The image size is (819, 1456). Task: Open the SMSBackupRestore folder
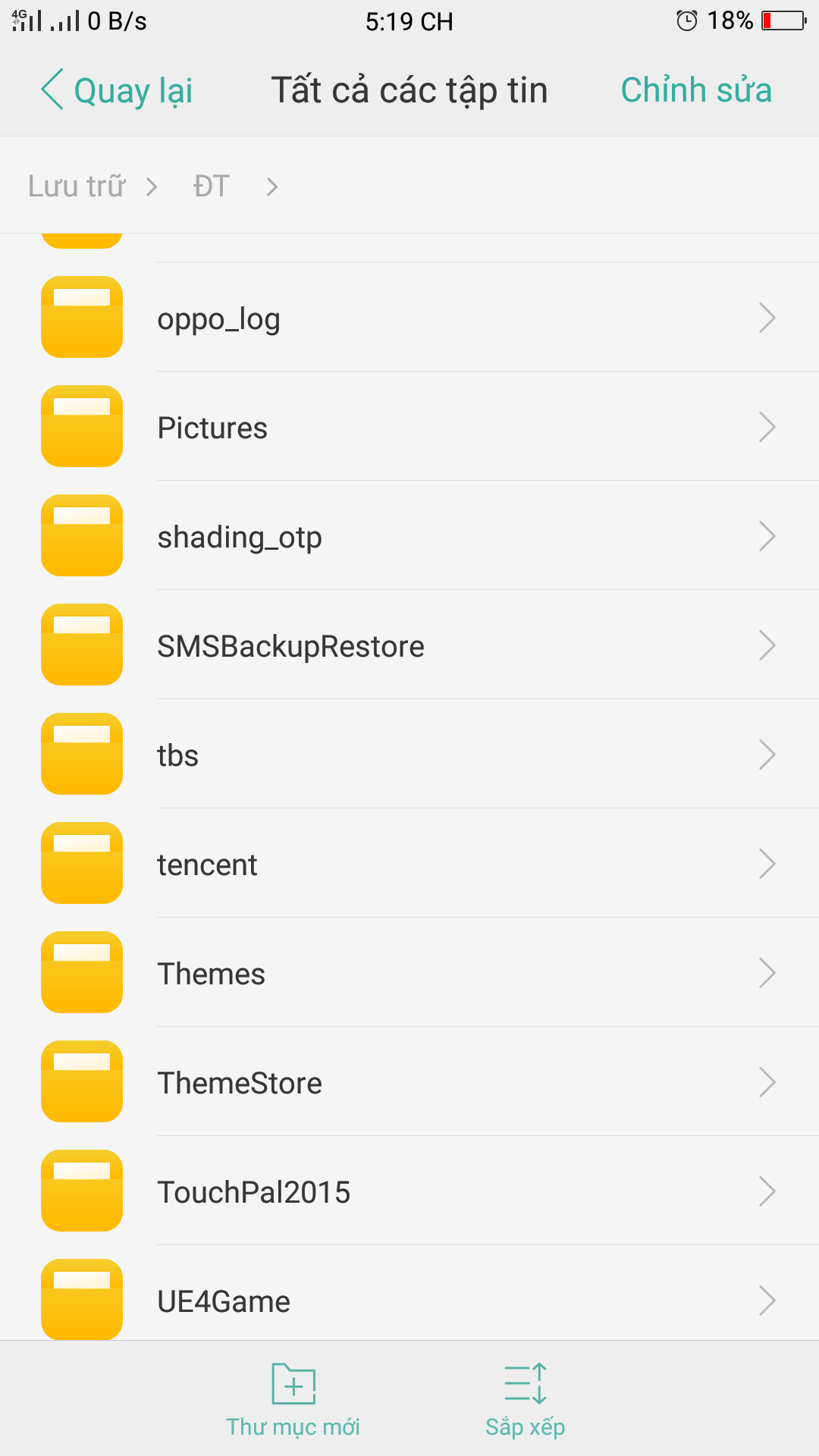tap(409, 645)
